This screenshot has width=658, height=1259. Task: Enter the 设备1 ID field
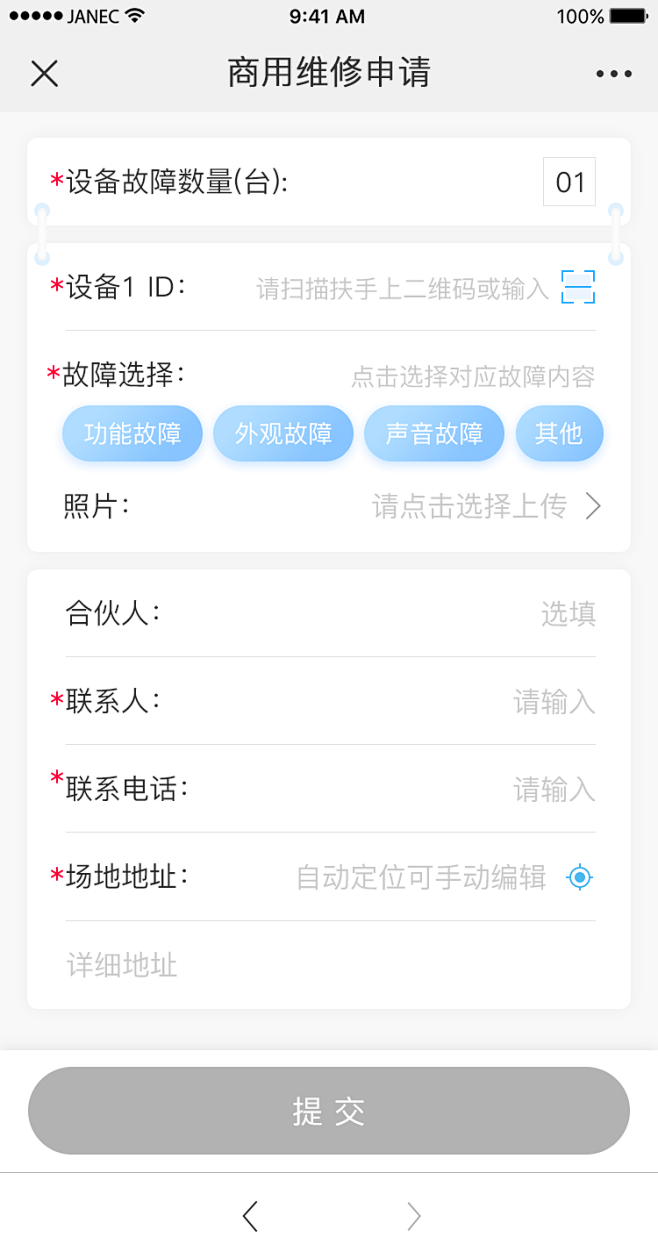click(x=402, y=289)
